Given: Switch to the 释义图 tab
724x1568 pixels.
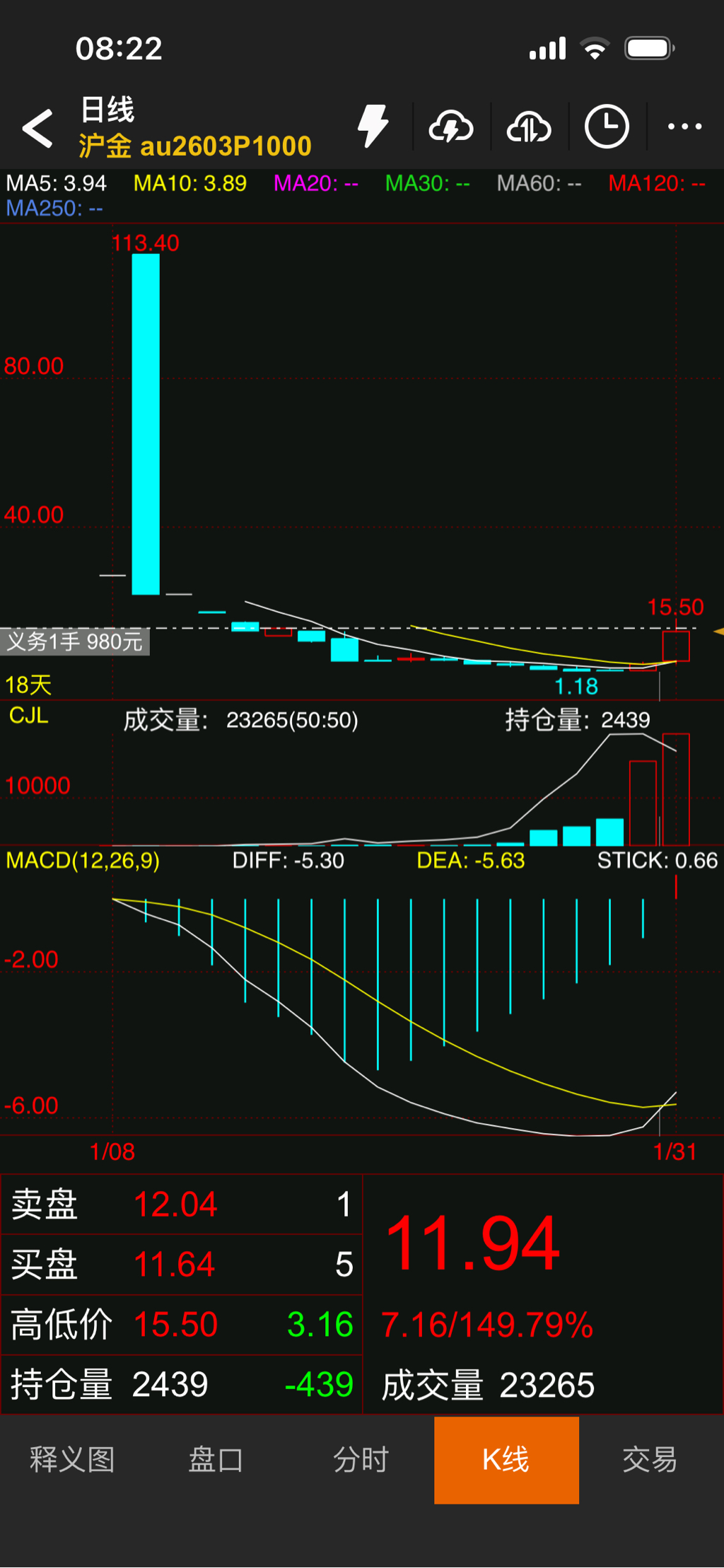Looking at the screenshot, I should [x=72, y=1459].
